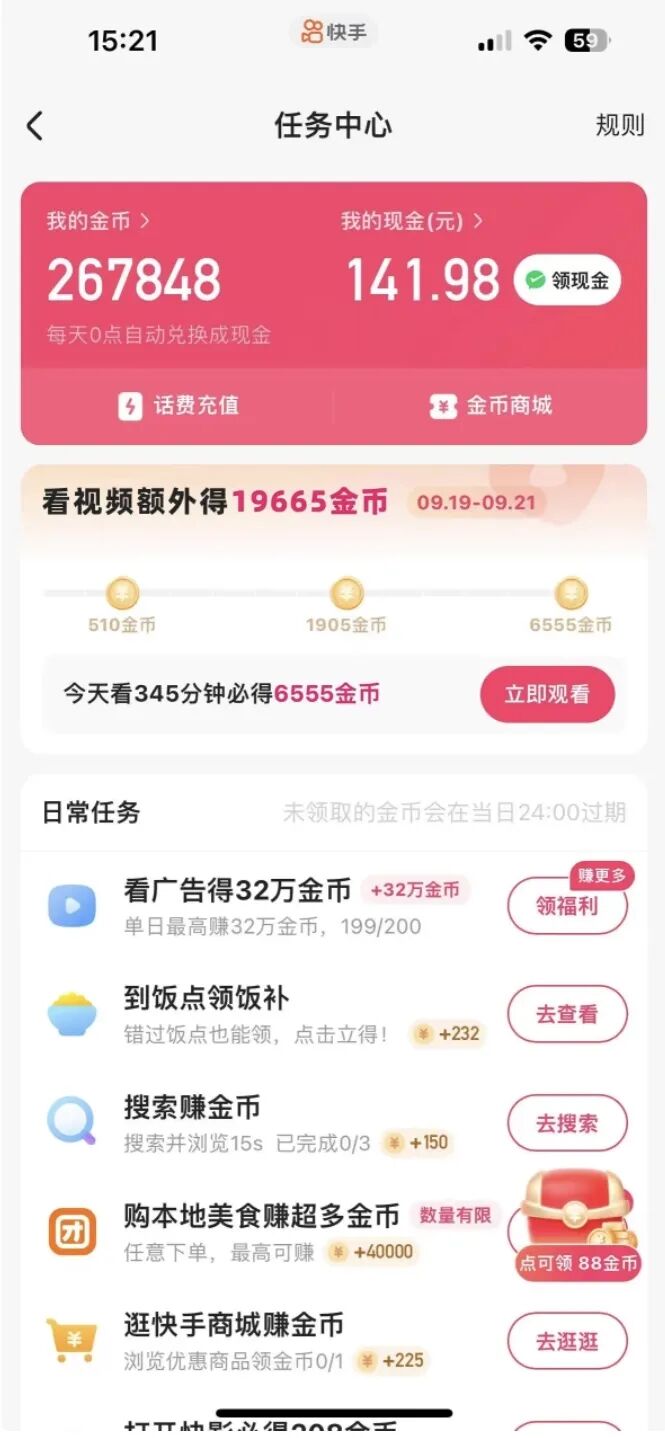Tap 立即观看 to watch videos

click(x=547, y=694)
